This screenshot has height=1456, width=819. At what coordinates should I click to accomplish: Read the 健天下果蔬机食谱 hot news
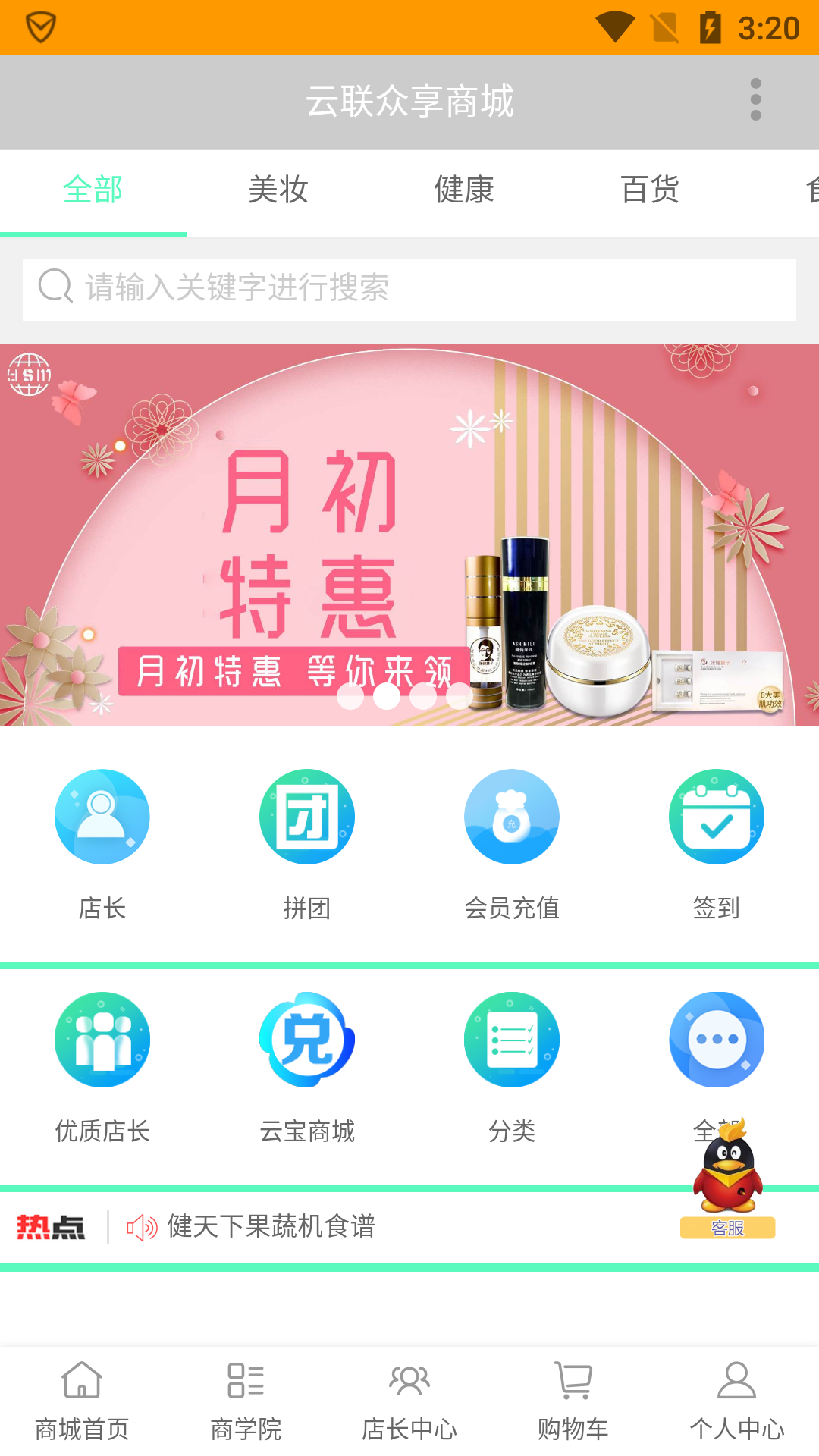(x=271, y=1226)
